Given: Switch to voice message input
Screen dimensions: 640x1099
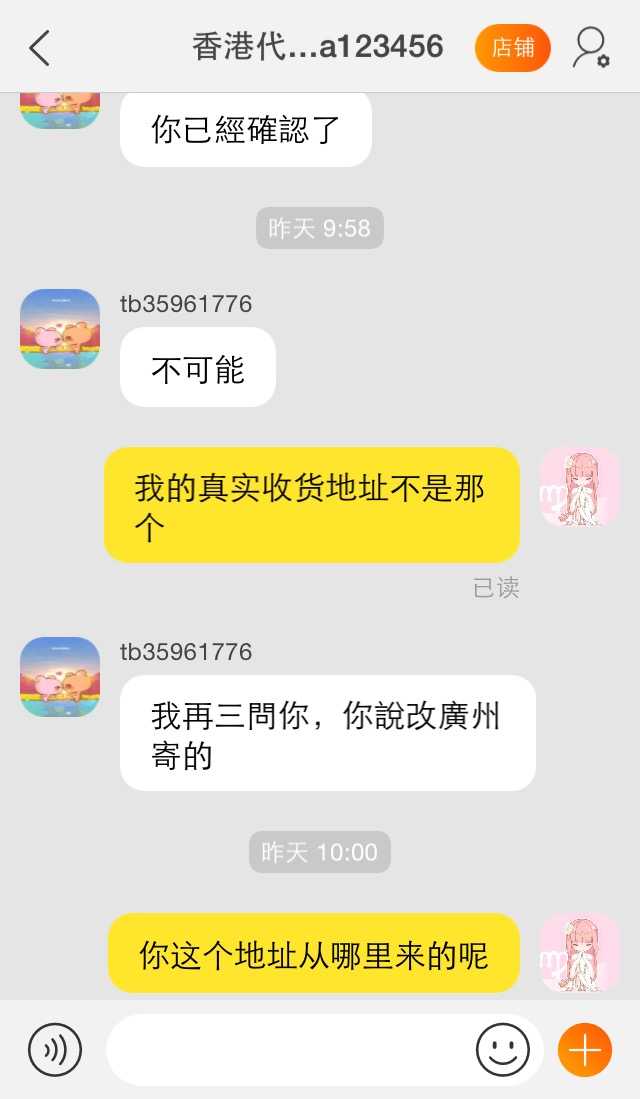Looking at the screenshot, I should click(x=55, y=1050).
